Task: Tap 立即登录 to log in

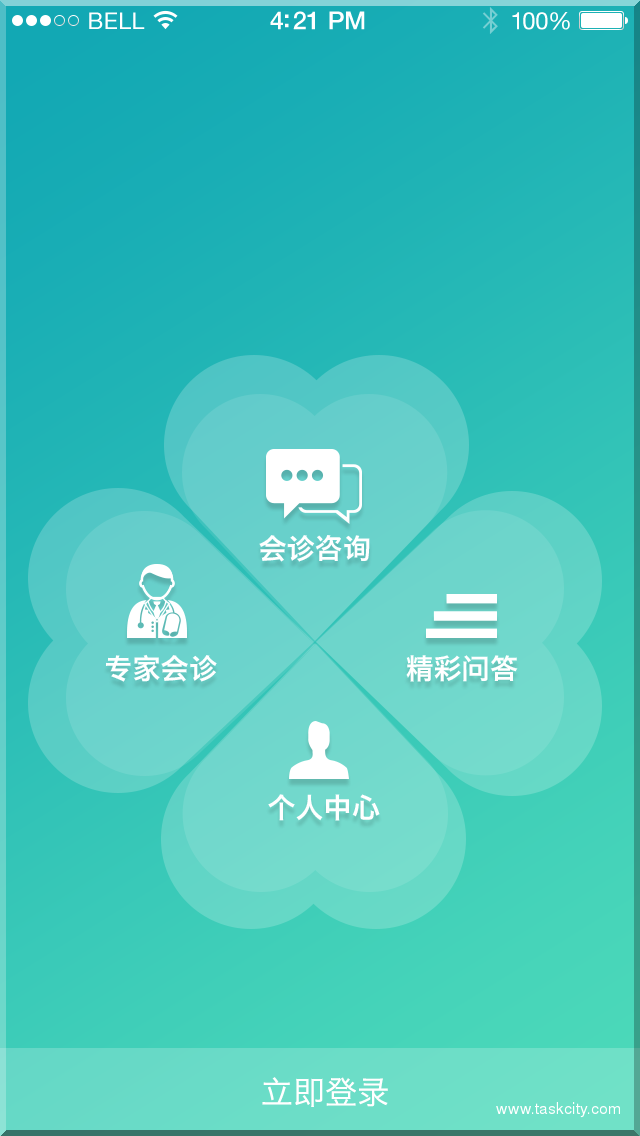Action: tap(323, 1091)
